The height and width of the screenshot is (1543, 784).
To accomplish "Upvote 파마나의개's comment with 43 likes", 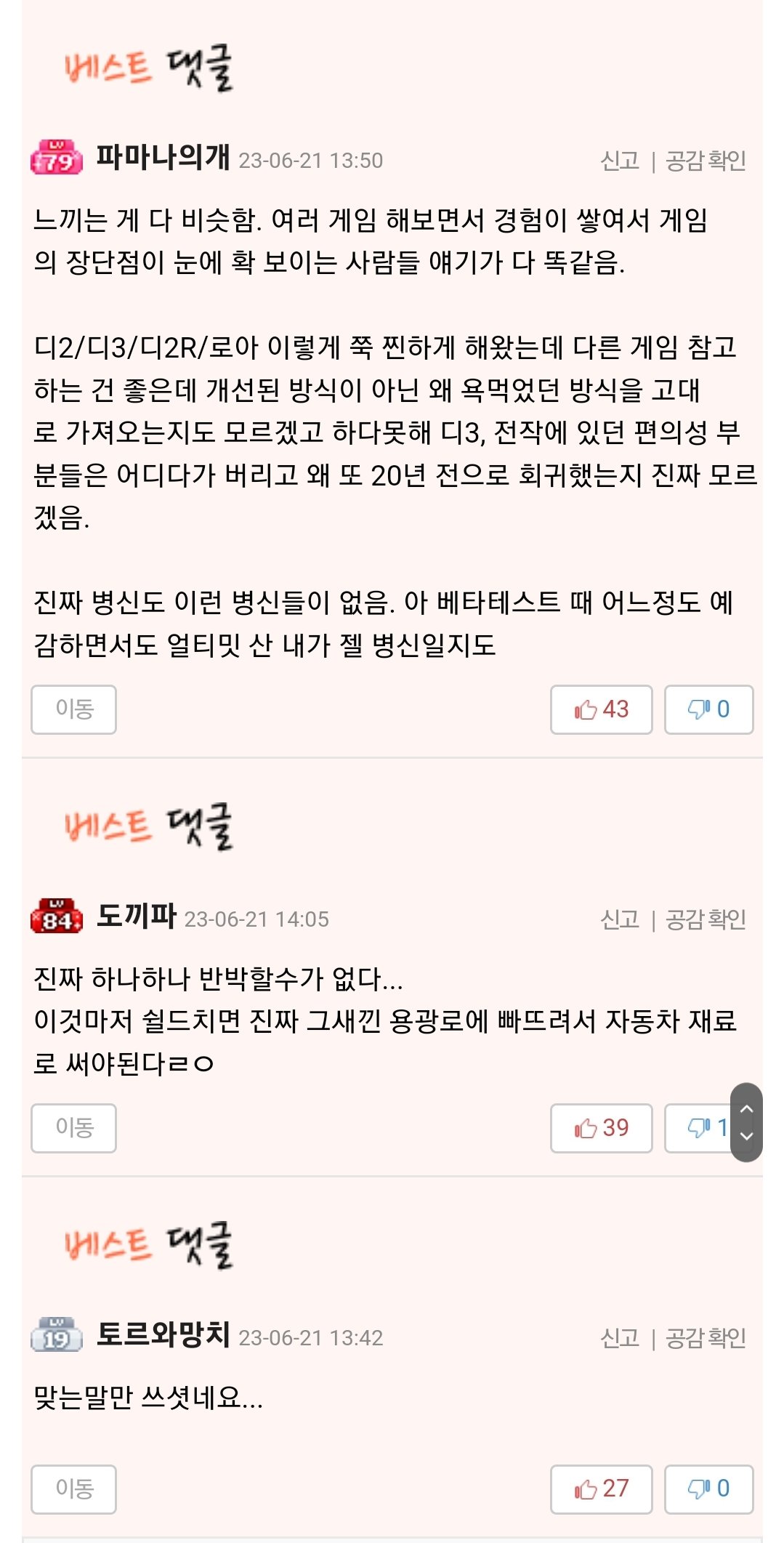I will click(601, 709).
